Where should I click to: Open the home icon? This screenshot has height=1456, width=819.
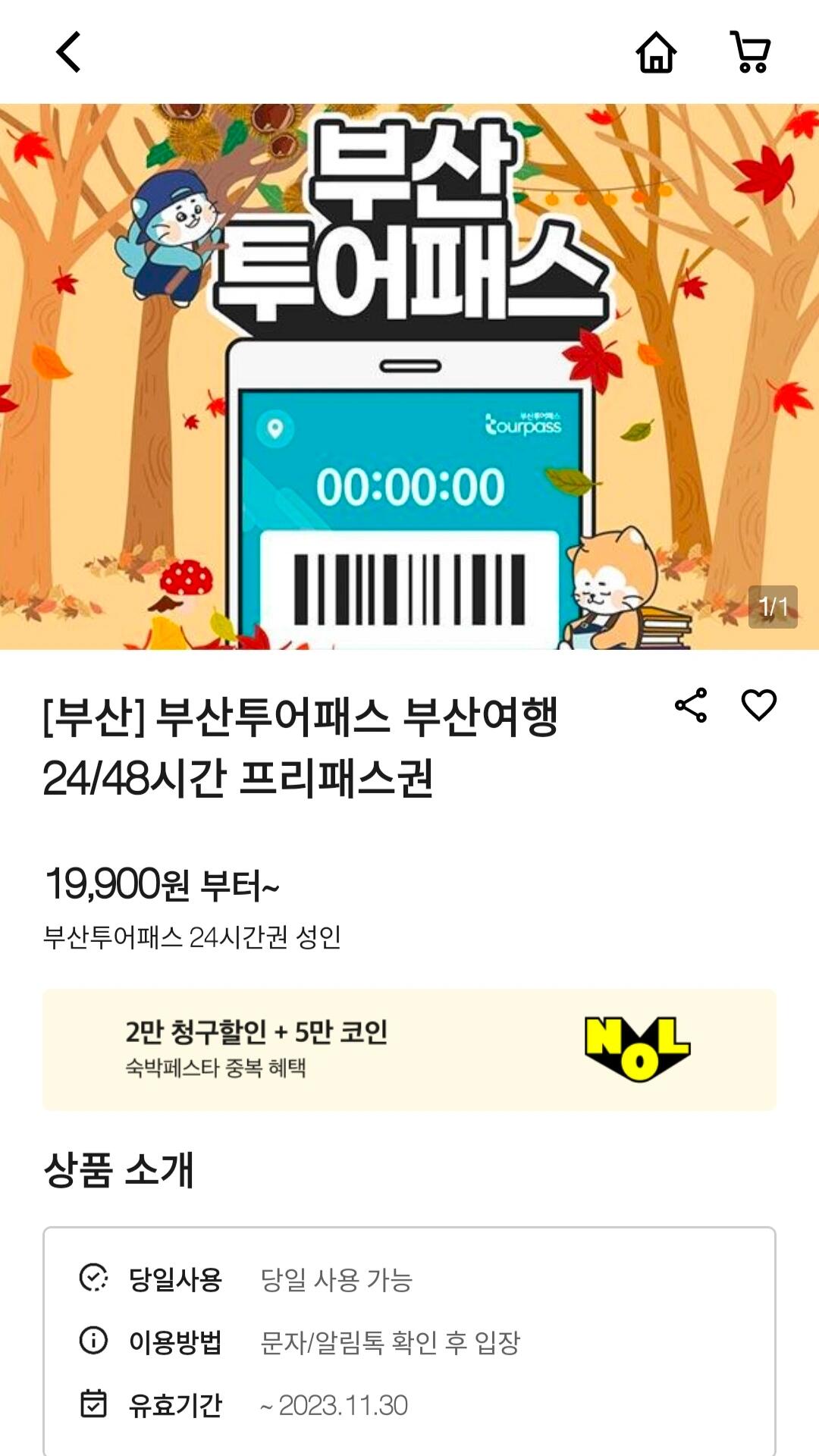[656, 52]
